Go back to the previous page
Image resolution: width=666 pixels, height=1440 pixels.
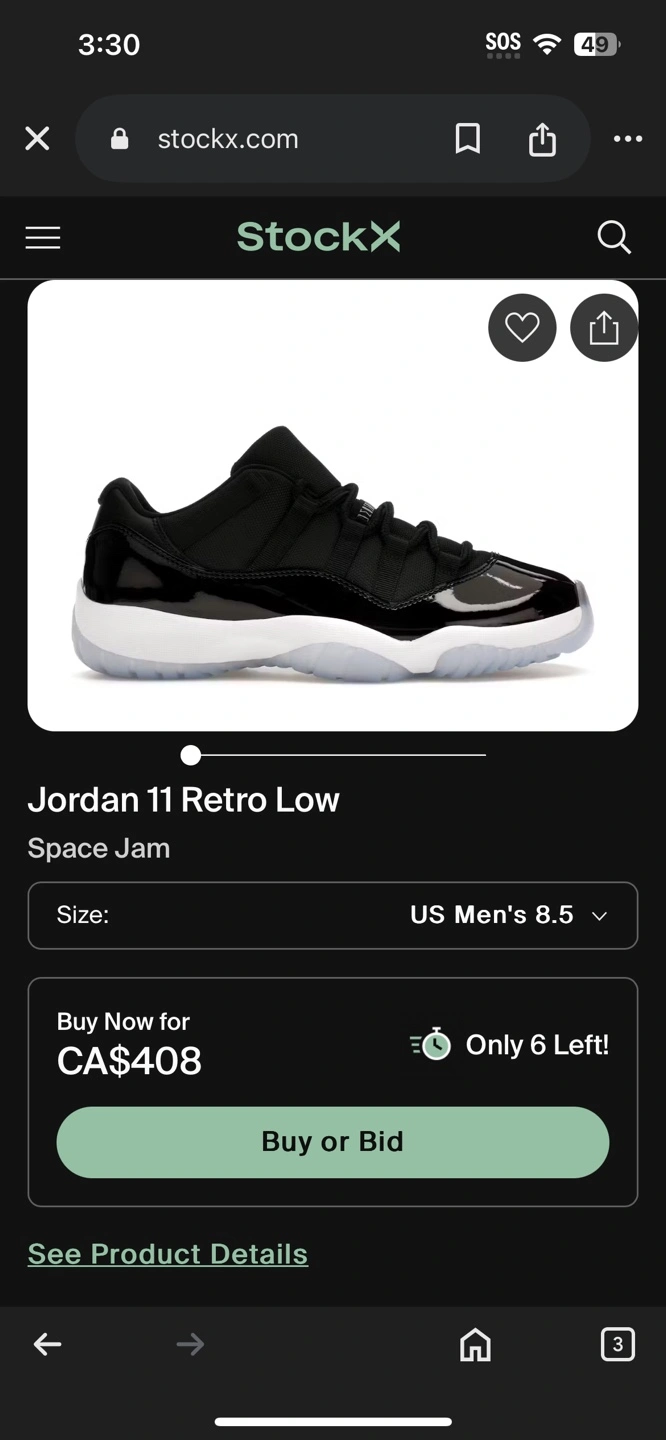47,1345
